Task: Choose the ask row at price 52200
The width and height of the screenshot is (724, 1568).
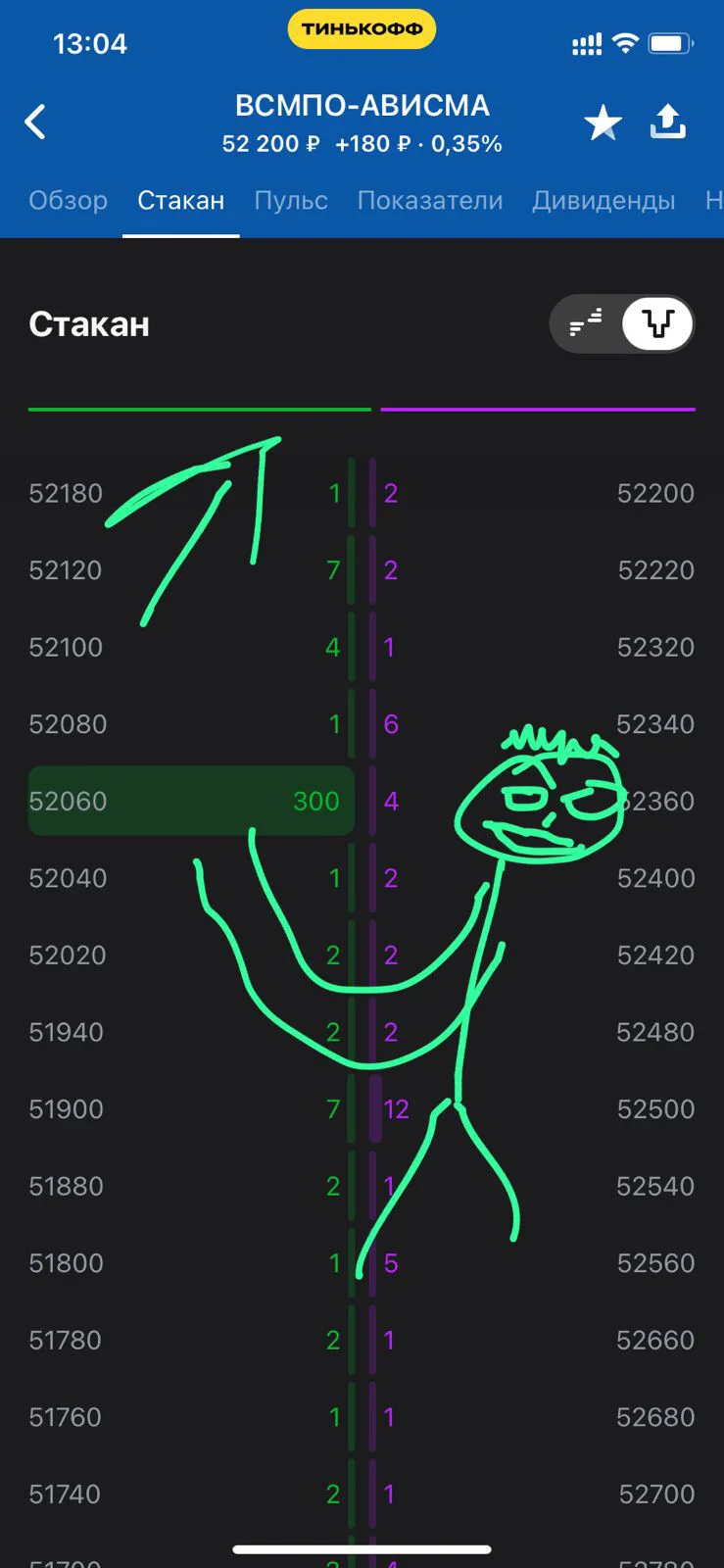Action: (x=537, y=493)
